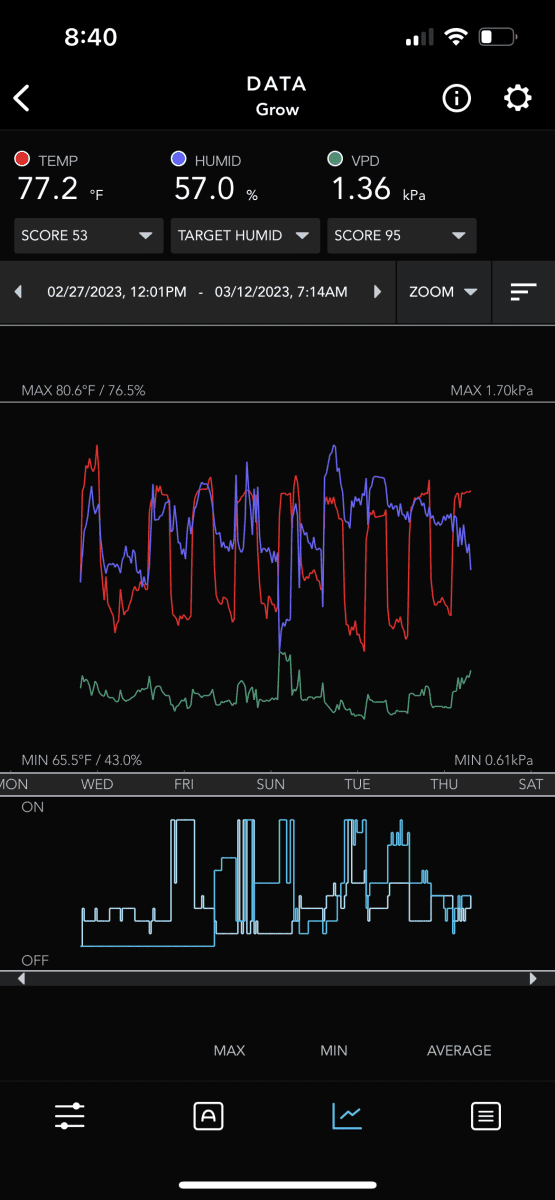555x1200 pixels.
Task: Expand the TARGET HUMID dropdown
Action: (x=245, y=236)
